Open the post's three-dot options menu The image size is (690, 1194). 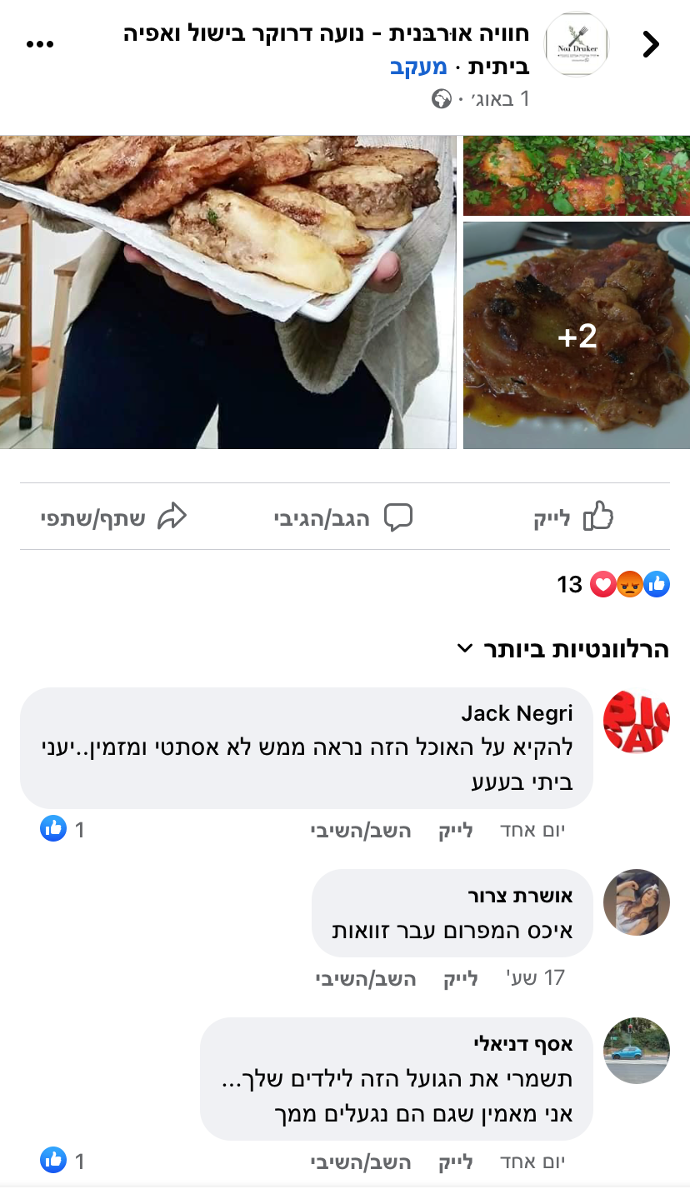(40, 45)
